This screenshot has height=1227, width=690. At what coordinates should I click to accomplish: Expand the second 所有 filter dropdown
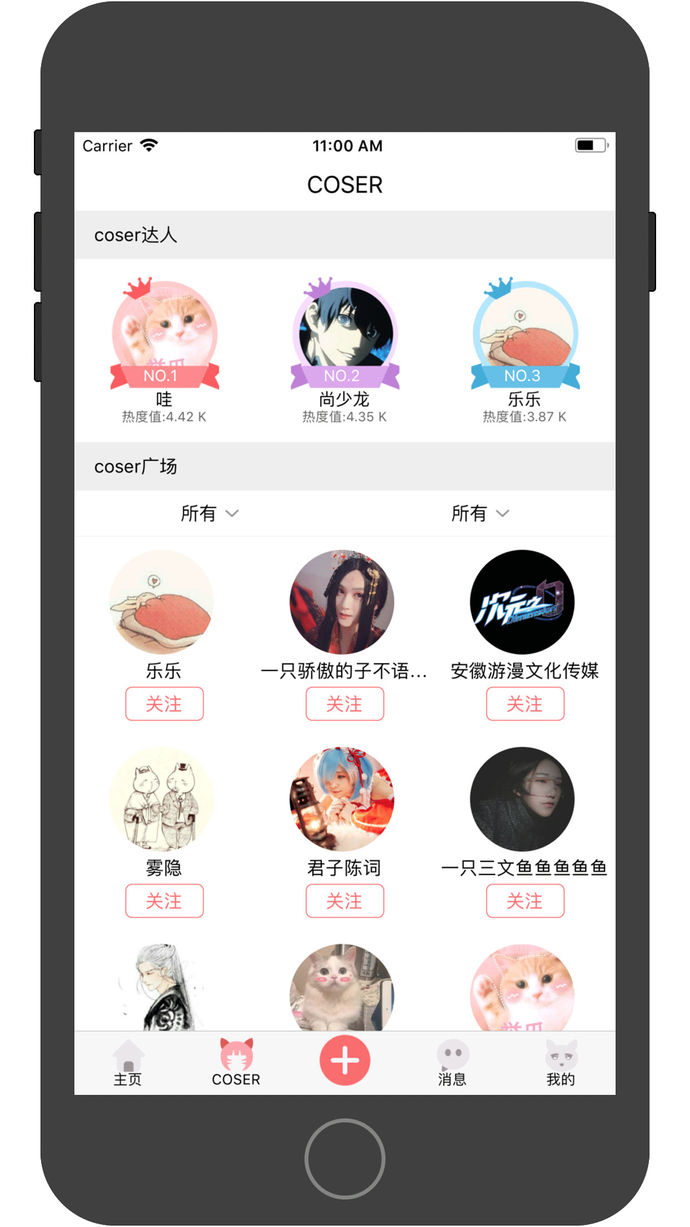tap(480, 513)
